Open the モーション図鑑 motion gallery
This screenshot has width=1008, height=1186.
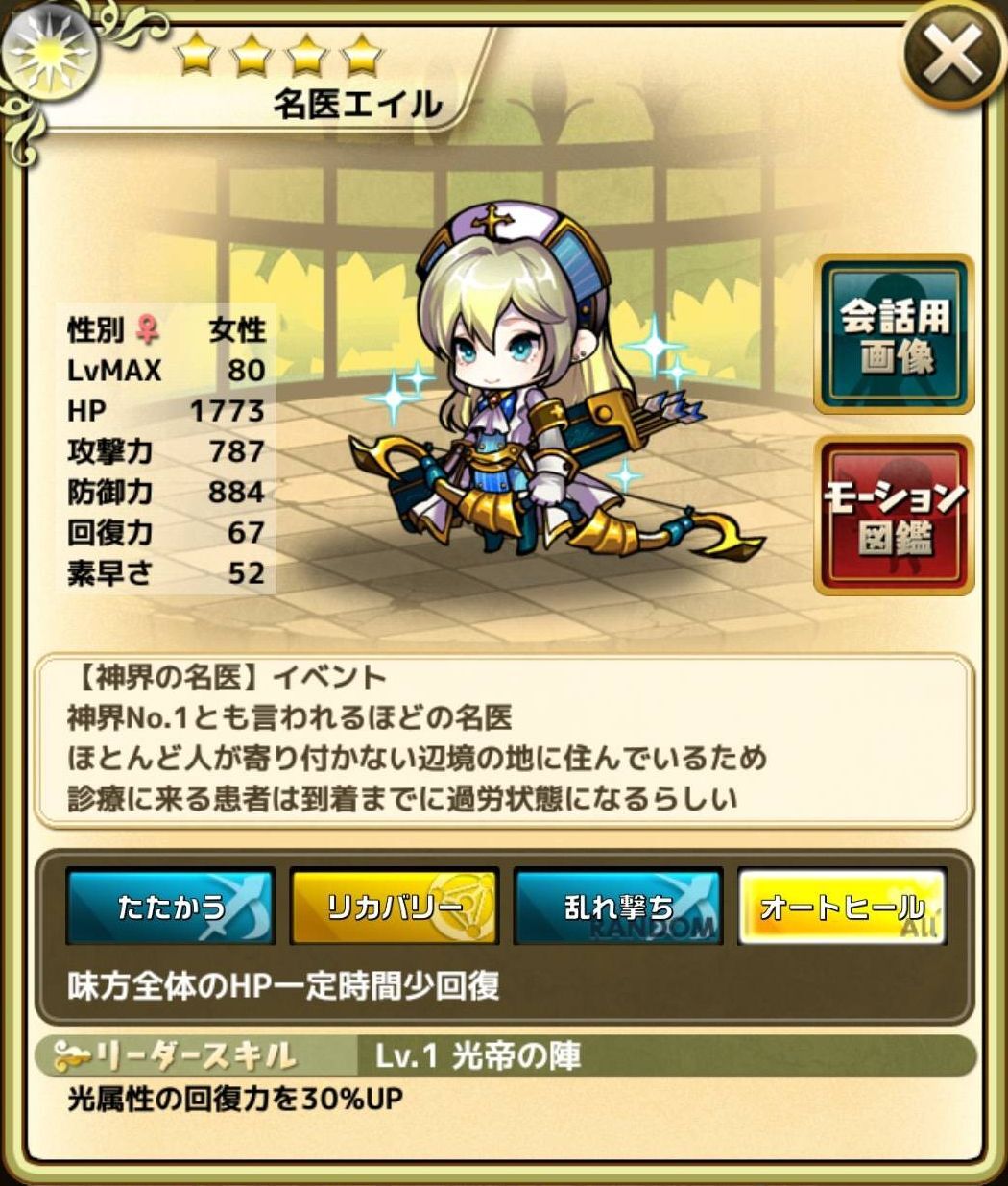894,516
